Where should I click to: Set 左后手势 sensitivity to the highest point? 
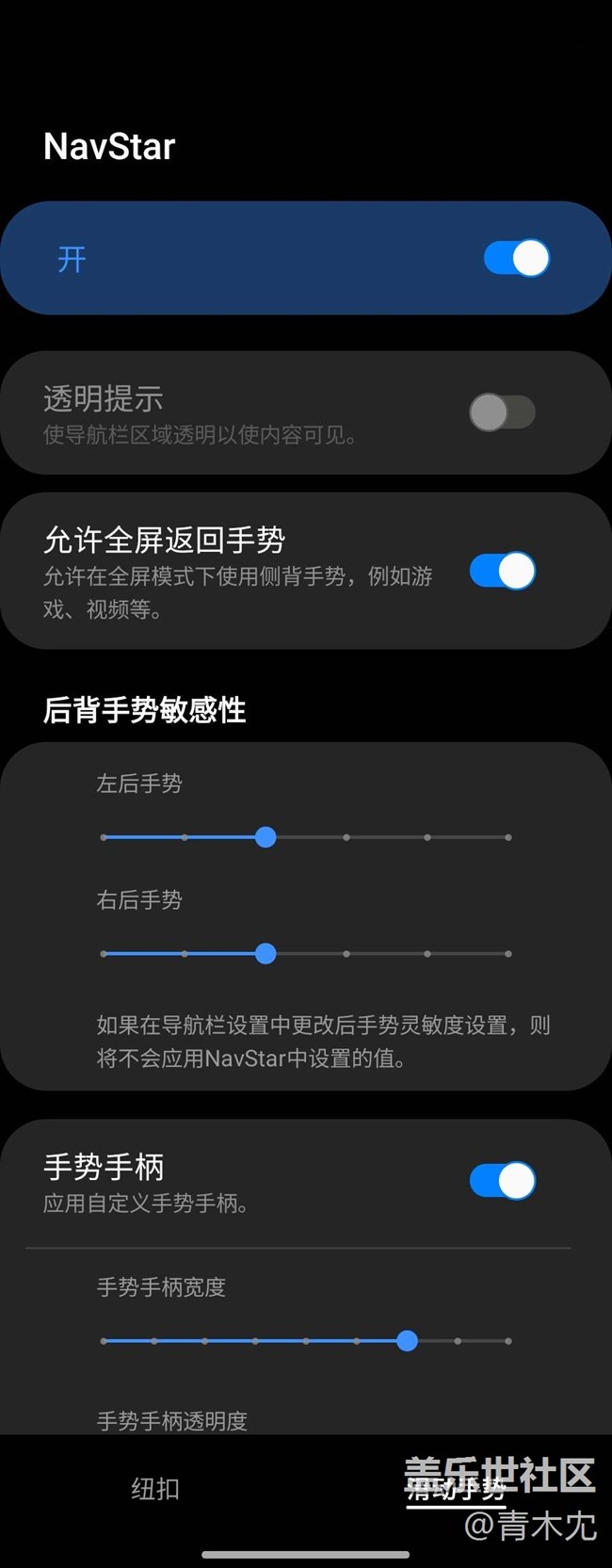(508, 837)
